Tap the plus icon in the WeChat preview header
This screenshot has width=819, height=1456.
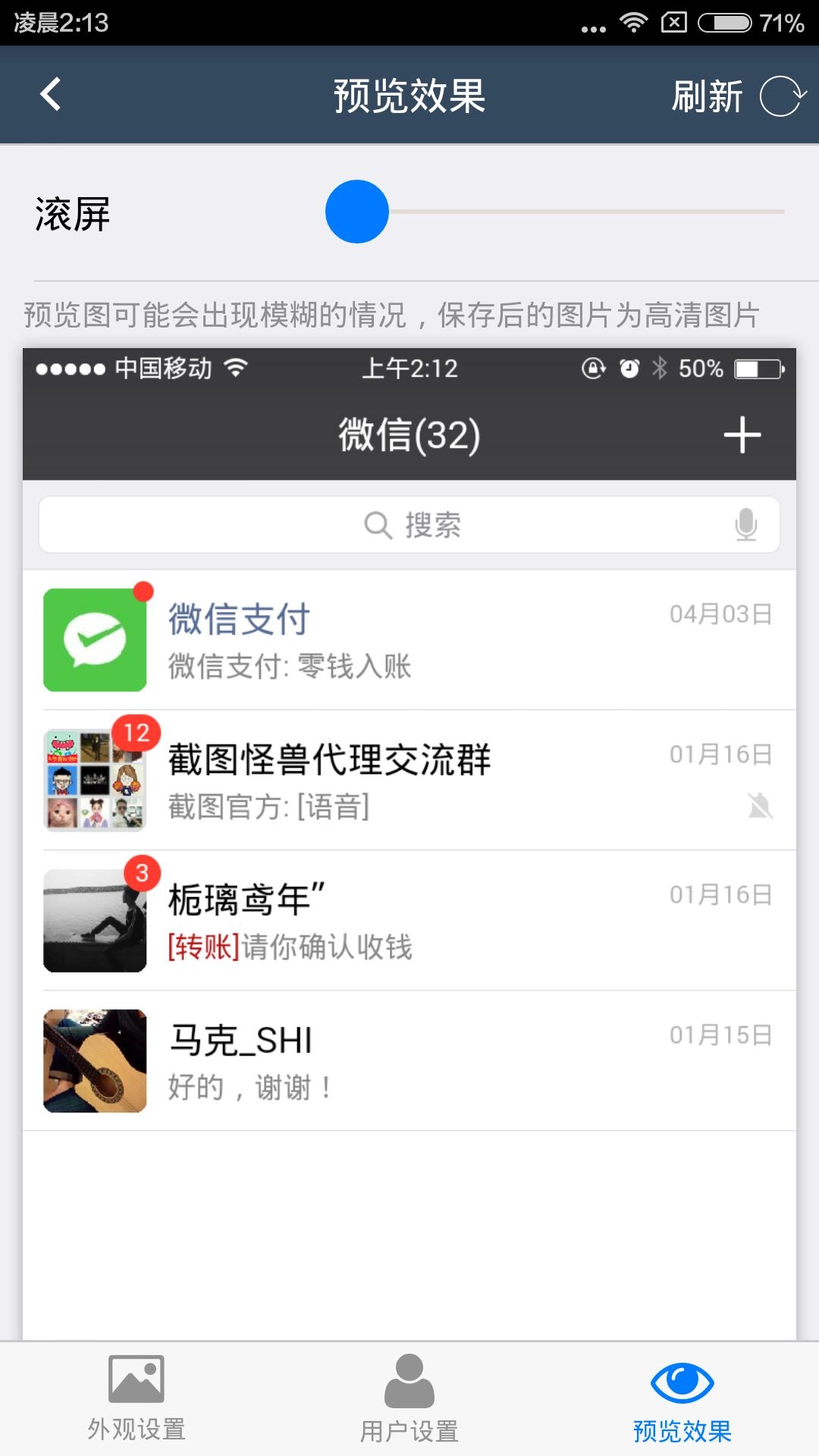(x=742, y=435)
